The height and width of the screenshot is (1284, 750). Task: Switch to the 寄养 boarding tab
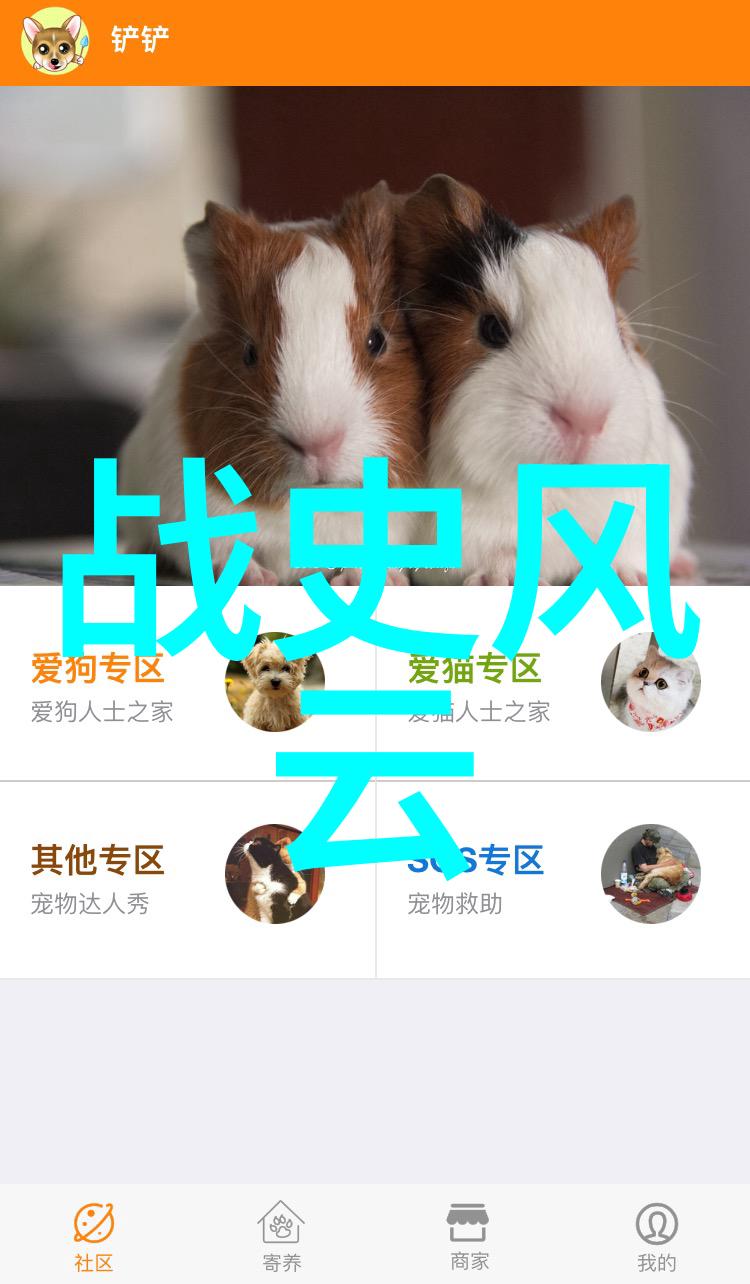click(x=281, y=1237)
